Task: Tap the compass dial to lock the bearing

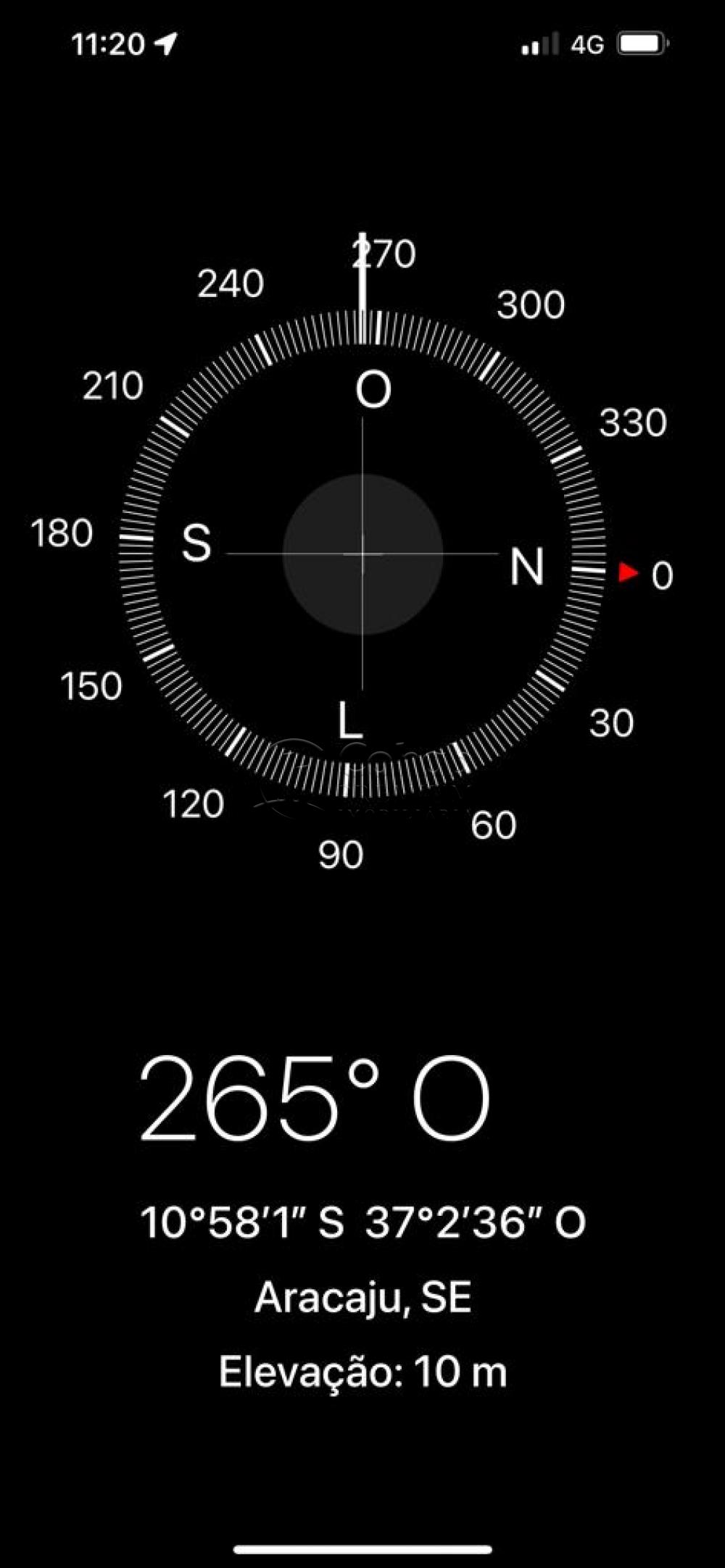Action: pos(362,554)
